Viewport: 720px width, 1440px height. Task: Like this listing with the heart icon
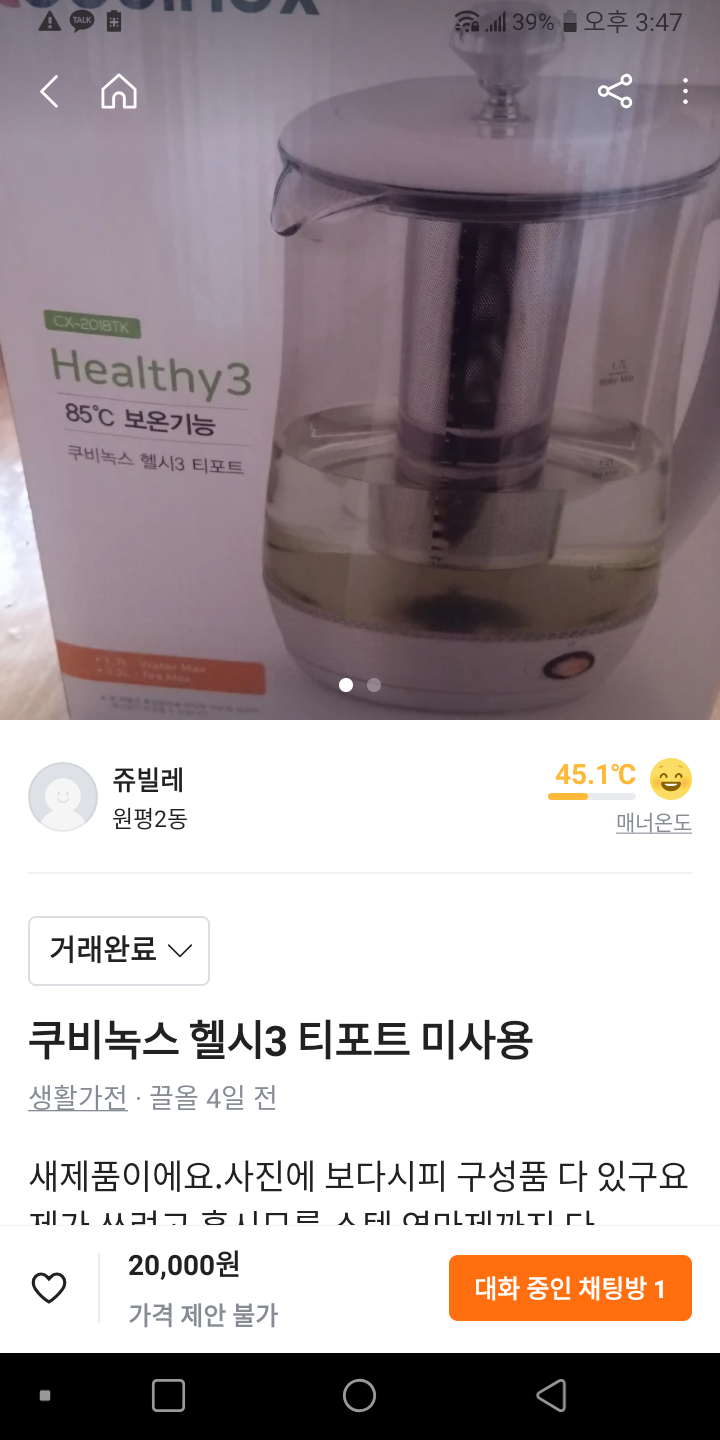pyautogui.click(x=49, y=1288)
